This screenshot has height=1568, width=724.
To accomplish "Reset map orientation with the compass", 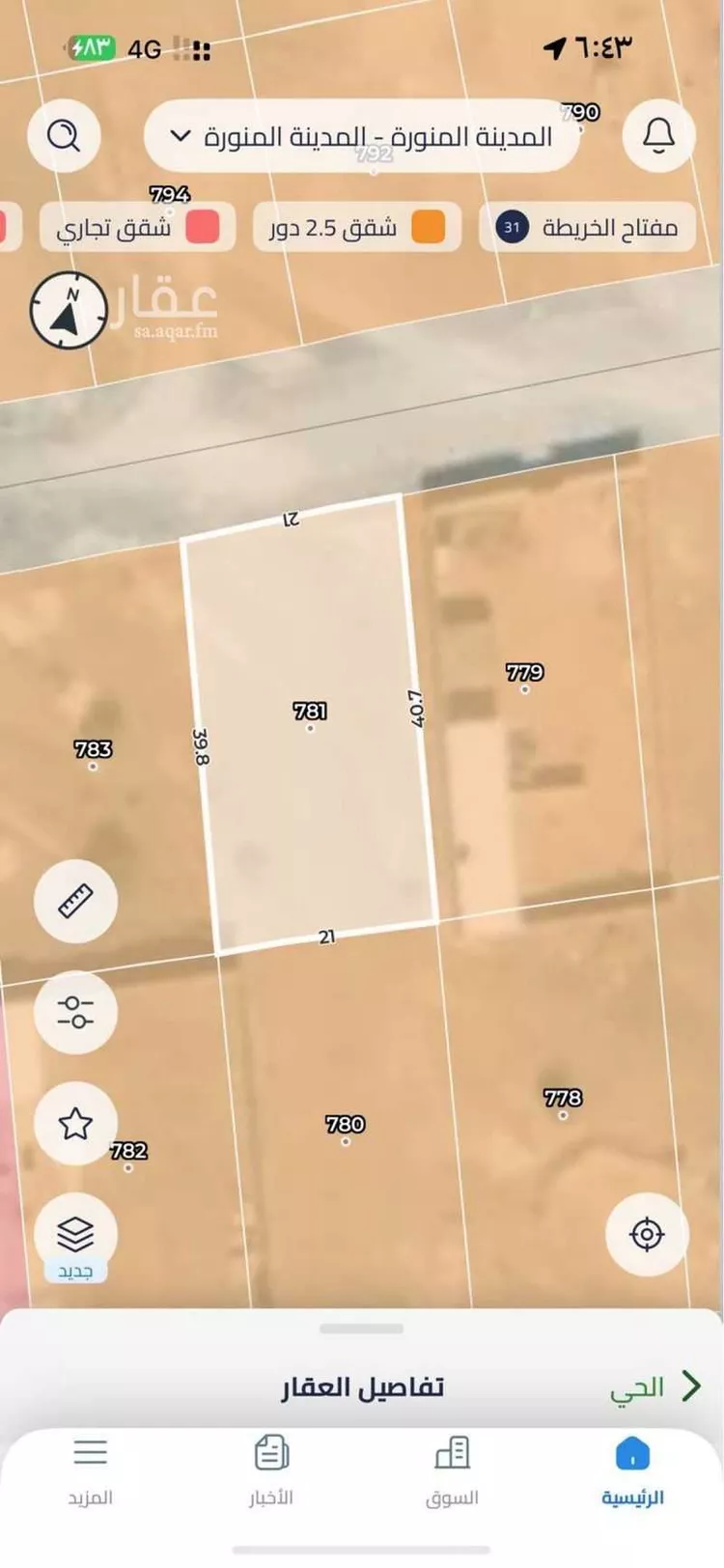I will tap(68, 310).
